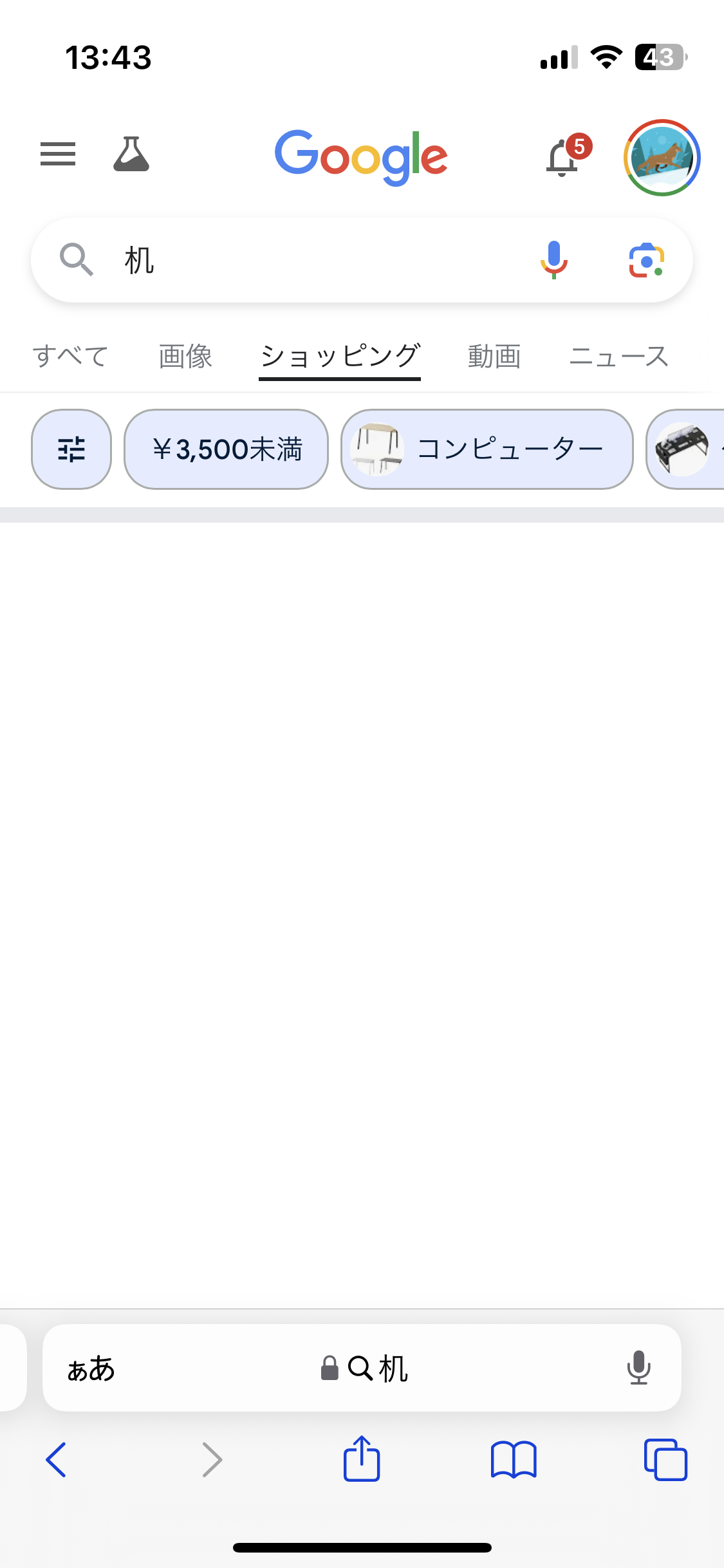Open the filter settings chip

71,449
